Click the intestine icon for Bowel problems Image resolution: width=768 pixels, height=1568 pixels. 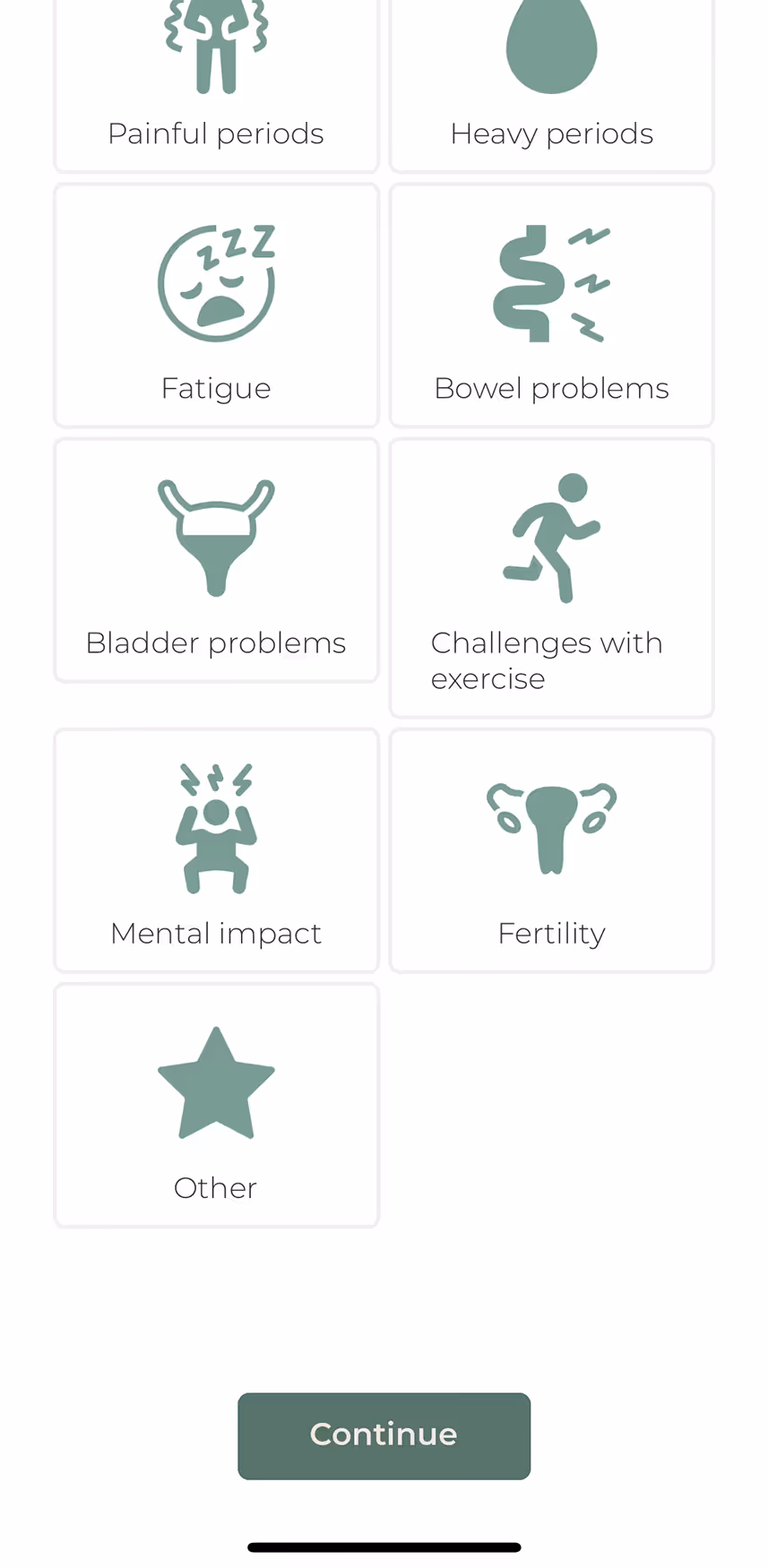coord(551,282)
